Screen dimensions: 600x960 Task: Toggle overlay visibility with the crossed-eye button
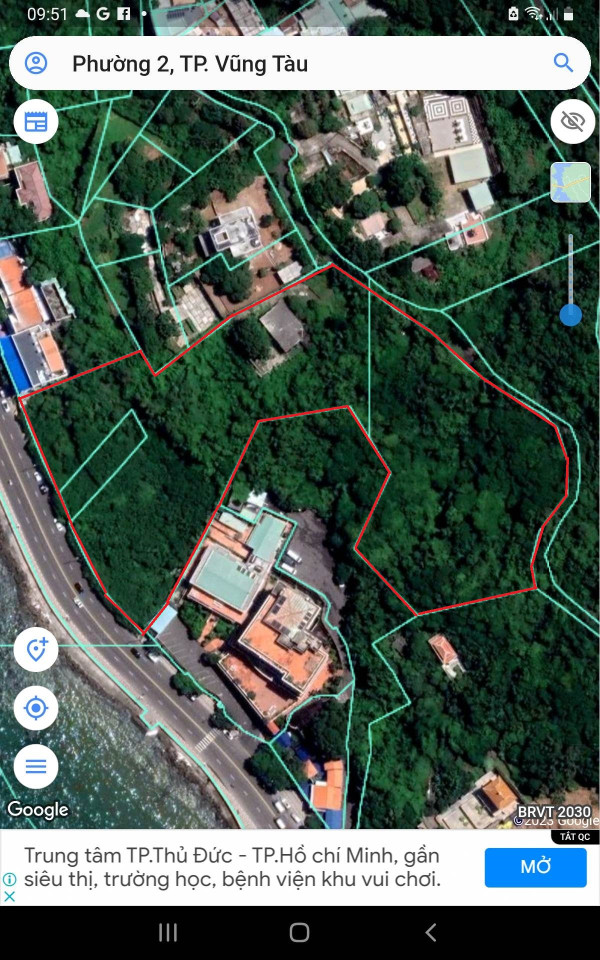[x=572, y=121]
